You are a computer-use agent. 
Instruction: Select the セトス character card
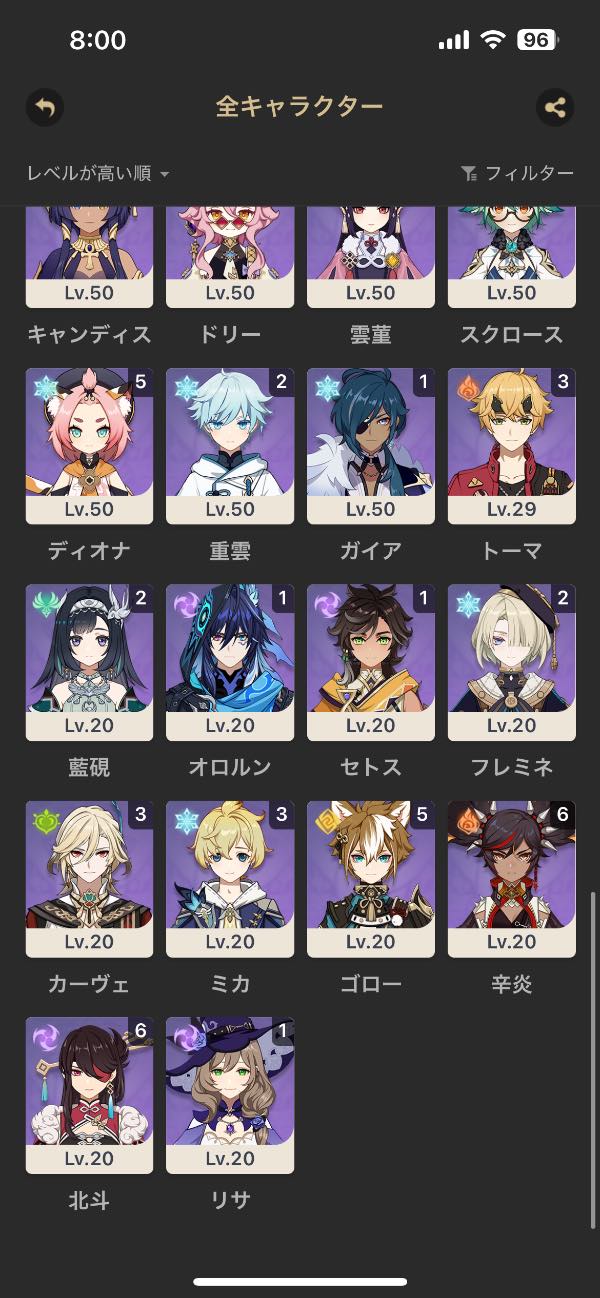point(371,662)
